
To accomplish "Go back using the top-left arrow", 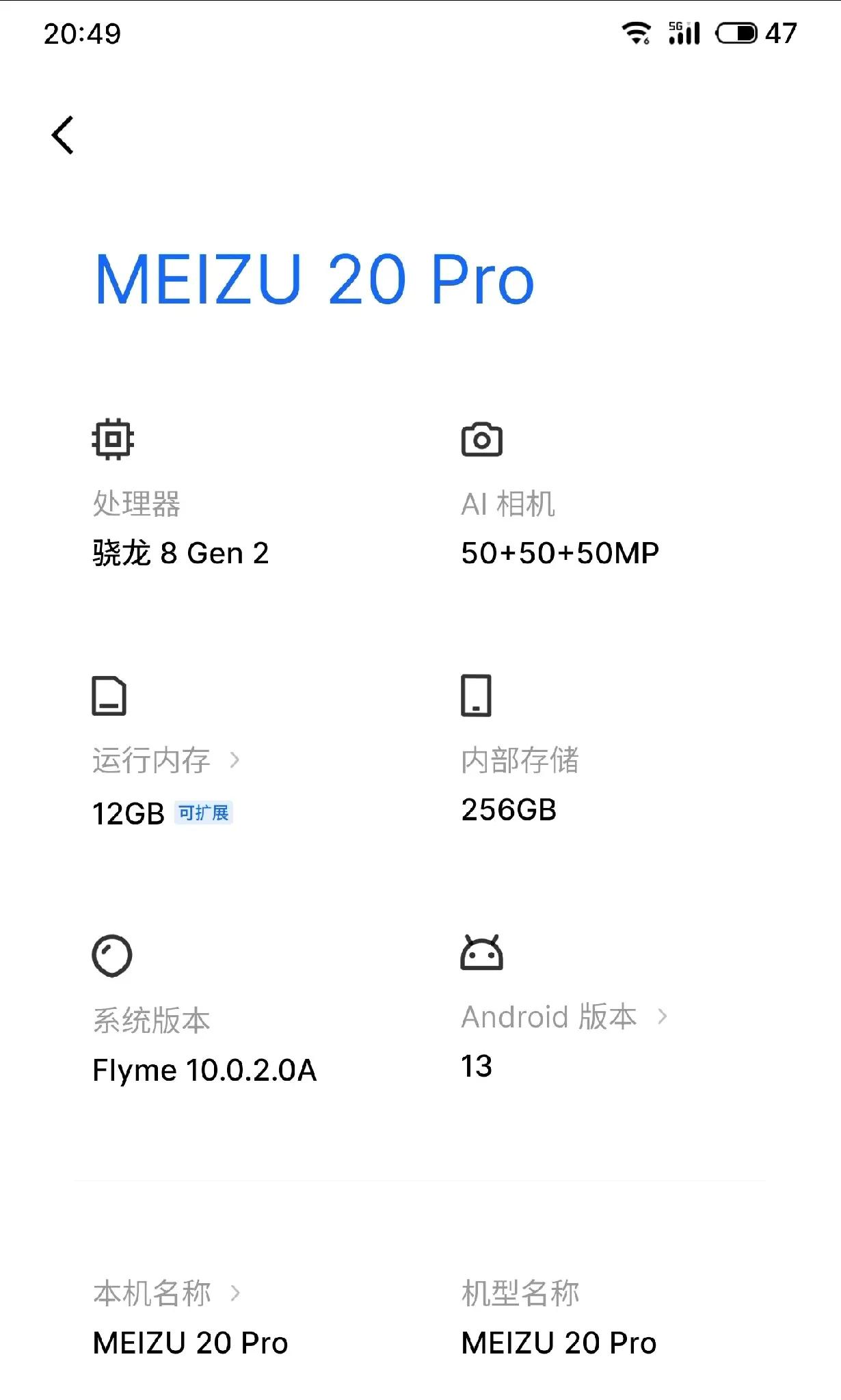I will [63, 135].
